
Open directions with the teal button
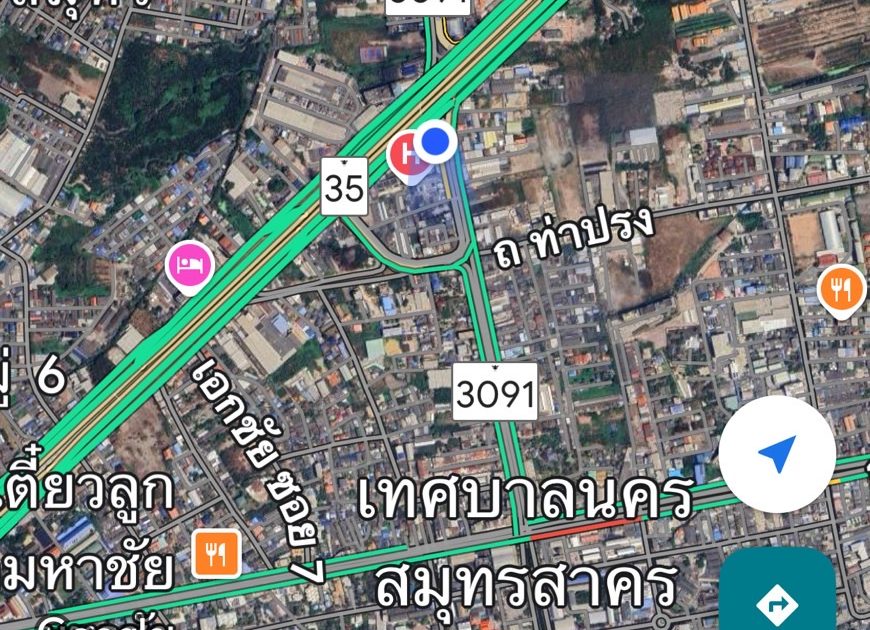(x=777, y=600)
